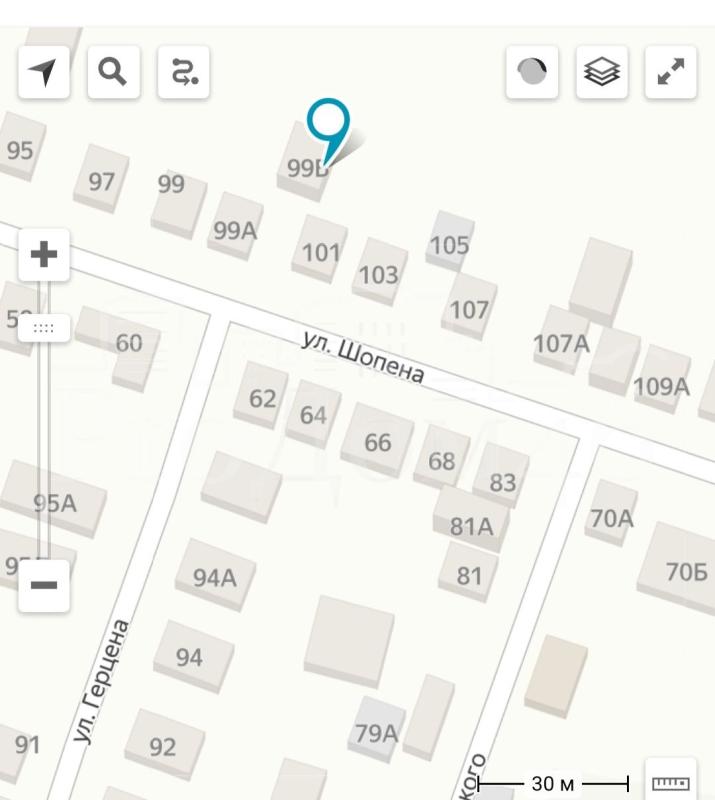The height and width of the screenshot is (800, 715).
Task: Expand the map to fullscreen
Action: pos(671,72)
